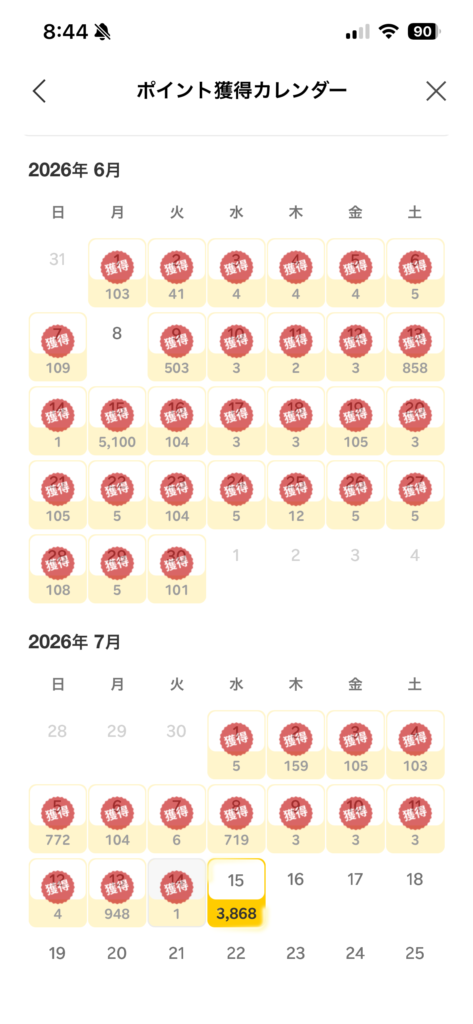Open July 8 cell with 719 points

[x=236, y=819]
